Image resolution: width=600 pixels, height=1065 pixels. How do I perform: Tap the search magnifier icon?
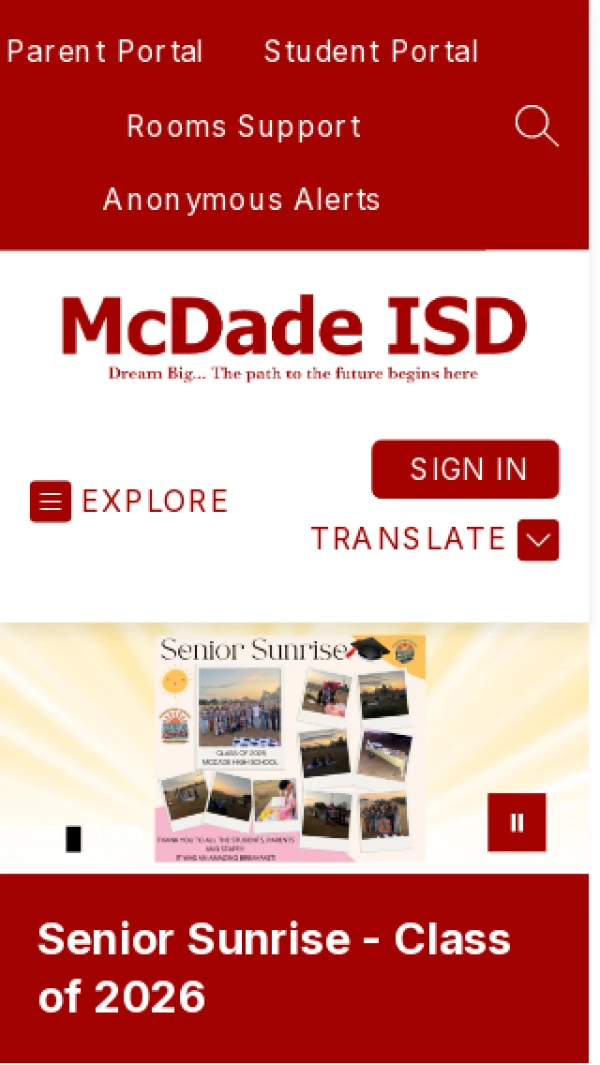pos(536,127)
